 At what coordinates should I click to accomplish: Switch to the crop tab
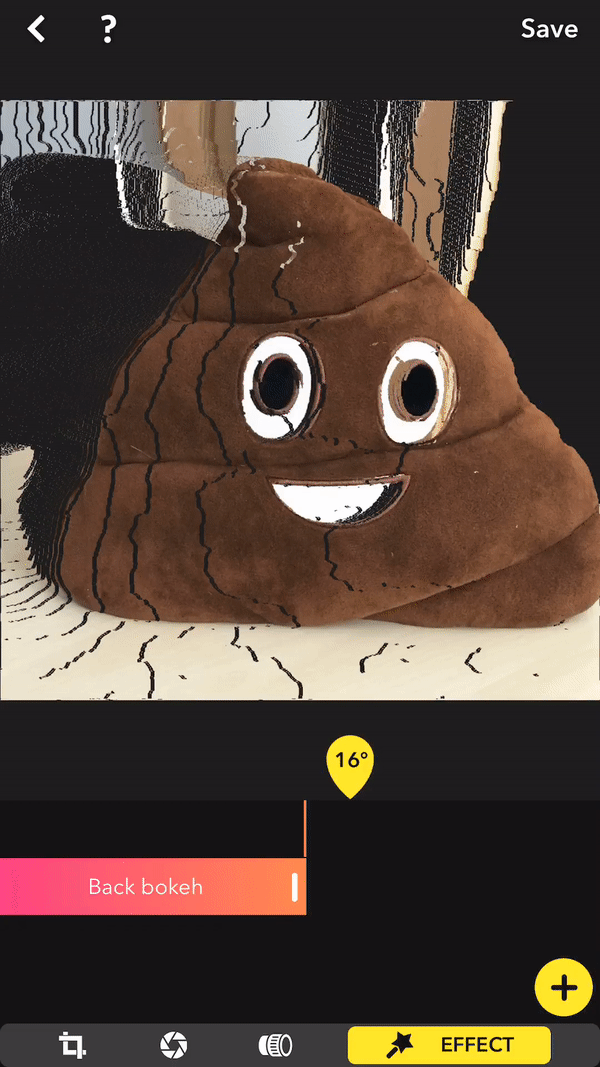73,1045
